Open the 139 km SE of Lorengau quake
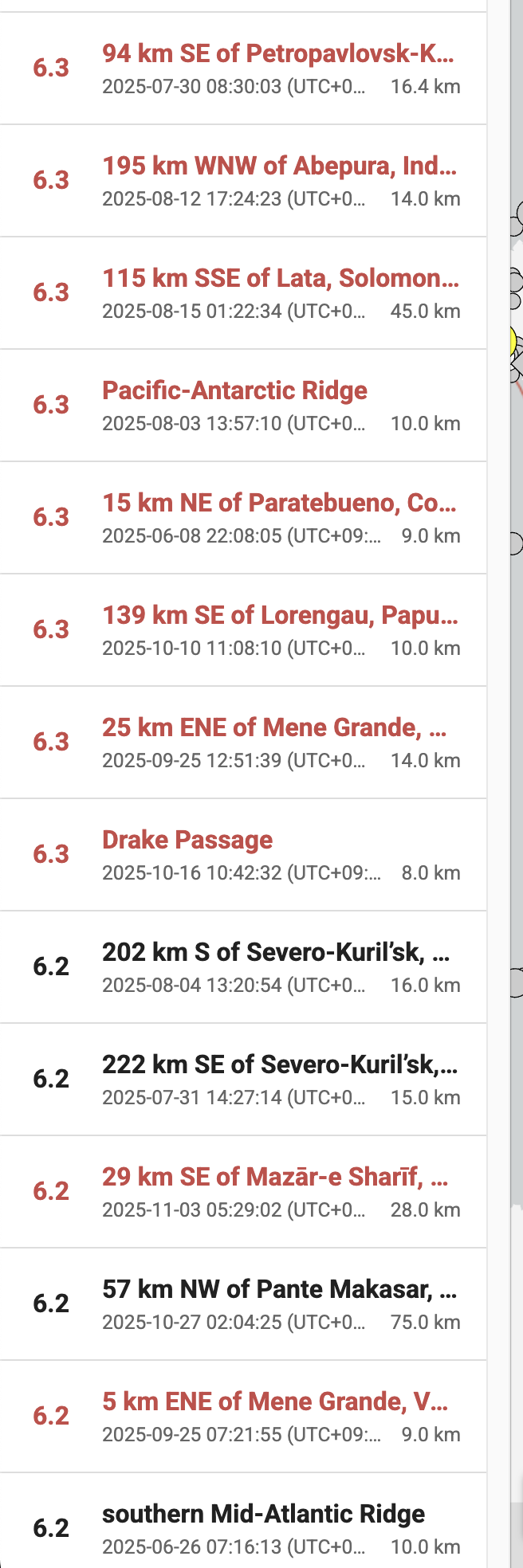 click(x=280, y=616)
